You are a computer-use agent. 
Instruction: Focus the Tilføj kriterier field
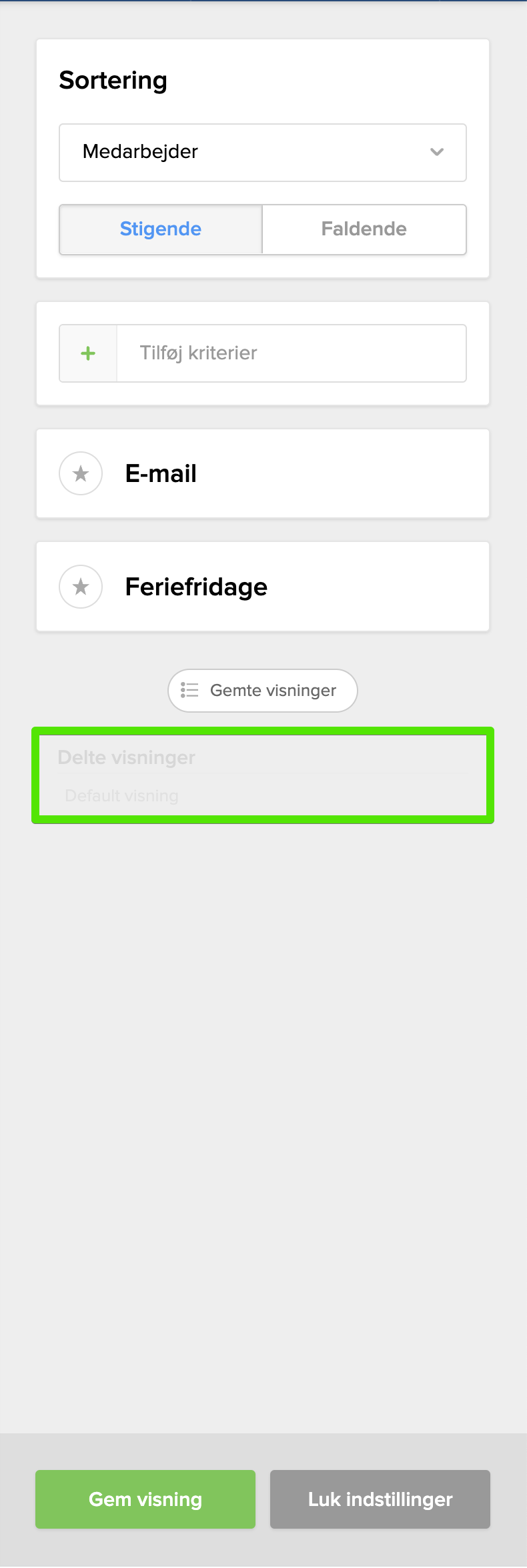[291, 353]
